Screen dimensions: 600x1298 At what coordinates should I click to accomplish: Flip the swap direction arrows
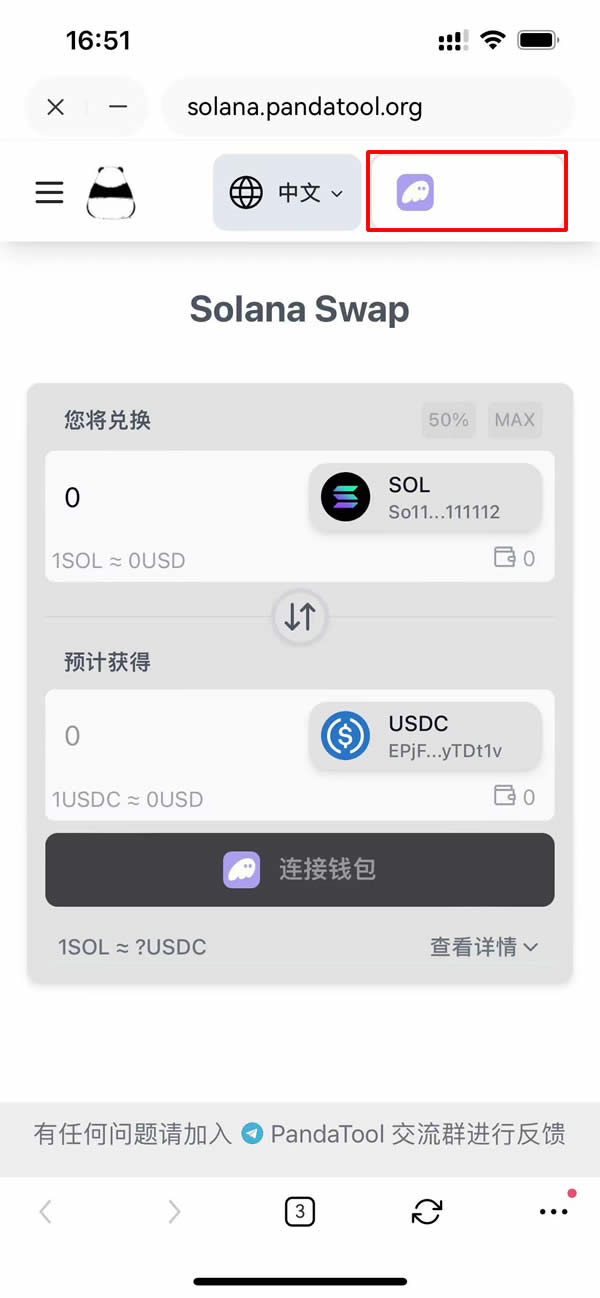pos(300,616)
